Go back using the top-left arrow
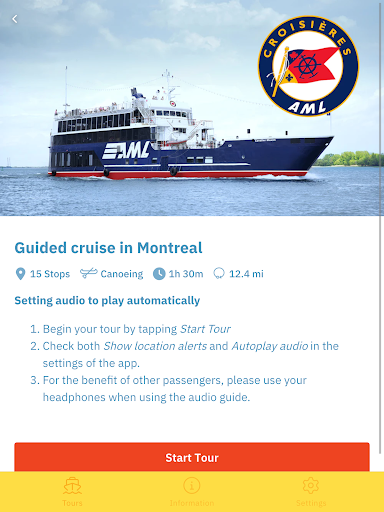 [15, 19]
